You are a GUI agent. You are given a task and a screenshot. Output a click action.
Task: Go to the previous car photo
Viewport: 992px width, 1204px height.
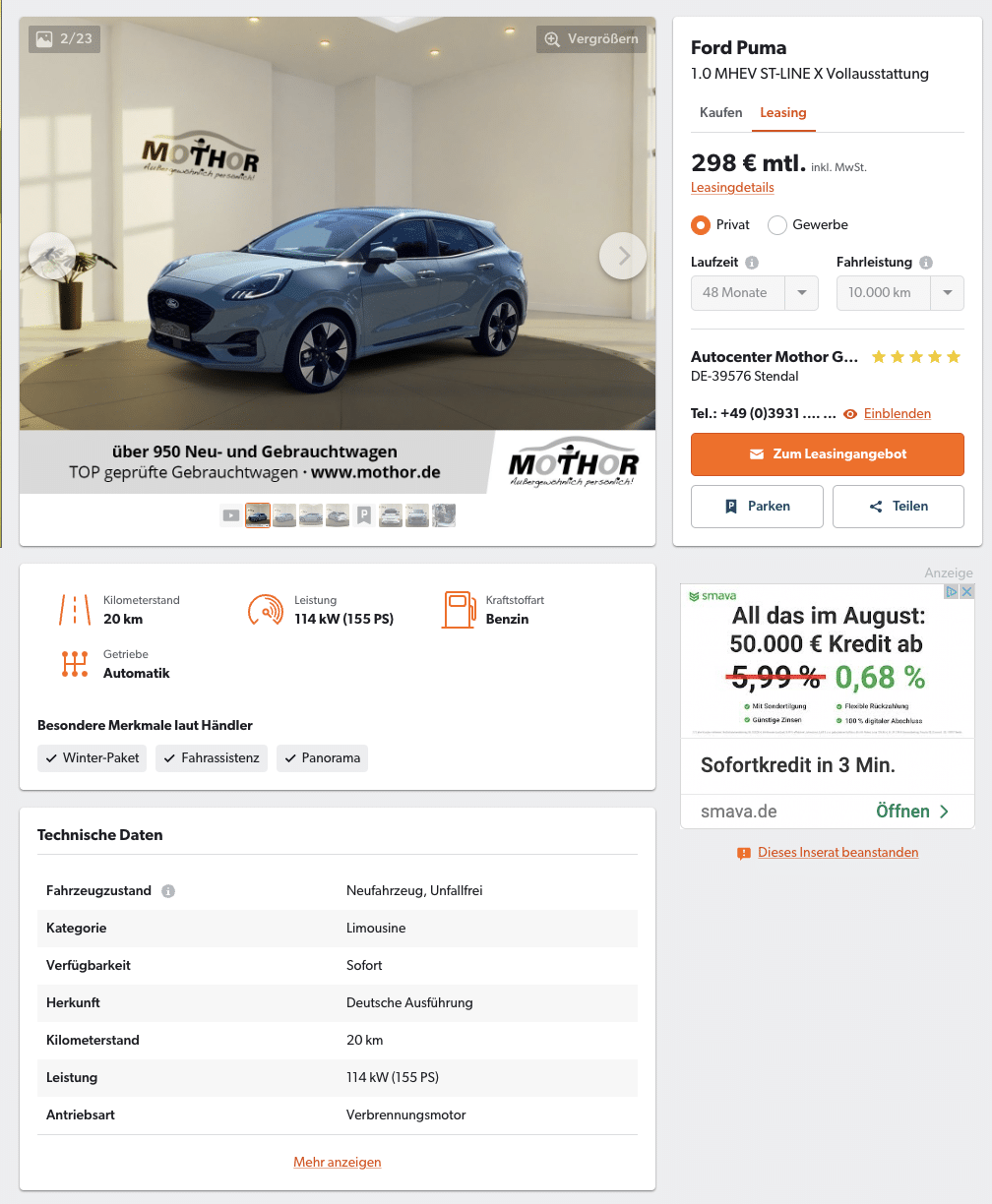coord(52,256)
